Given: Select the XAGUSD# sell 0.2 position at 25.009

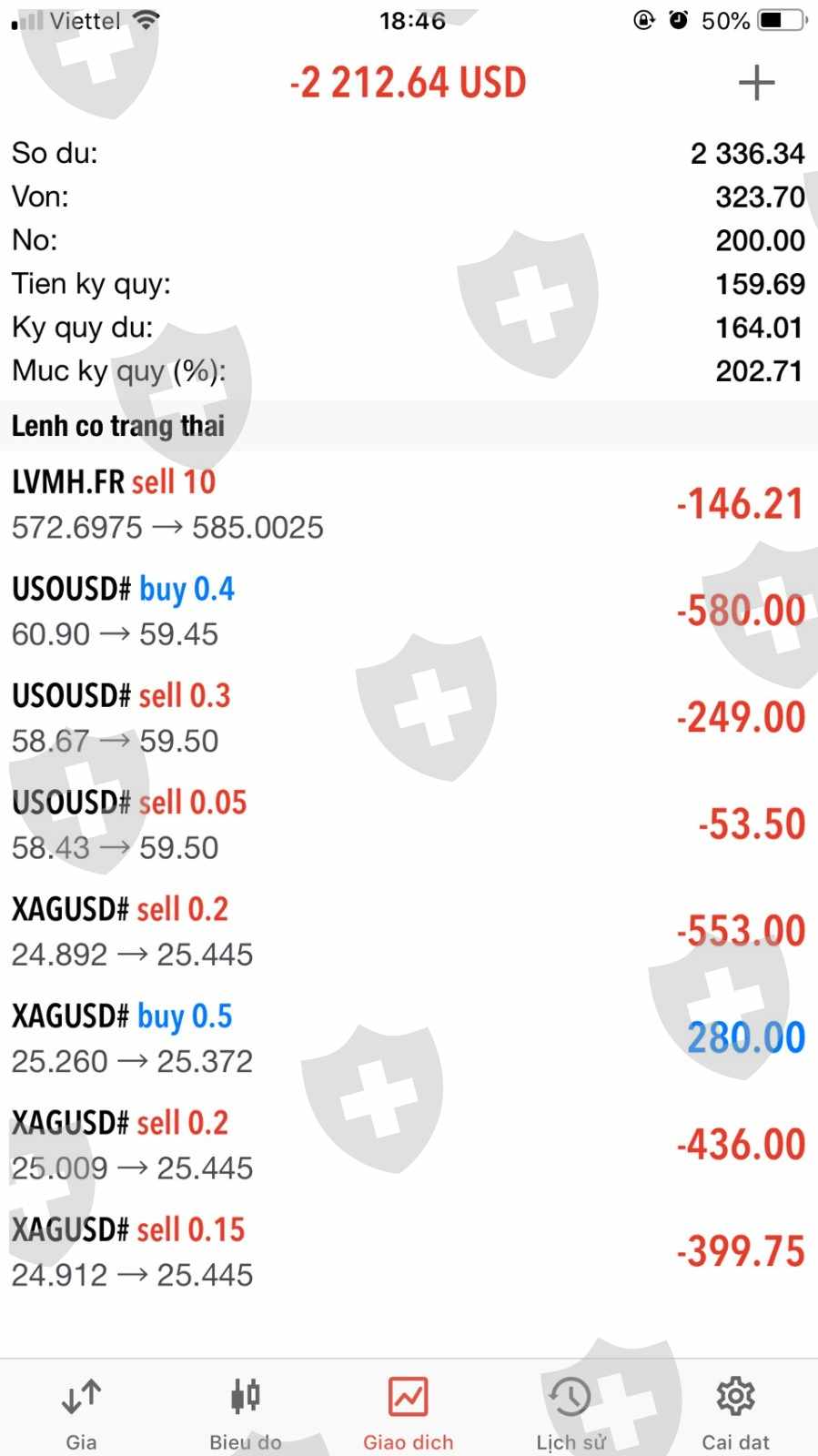Looking at the screenshot, I should pyautogui.click(x=409, y=1145).
